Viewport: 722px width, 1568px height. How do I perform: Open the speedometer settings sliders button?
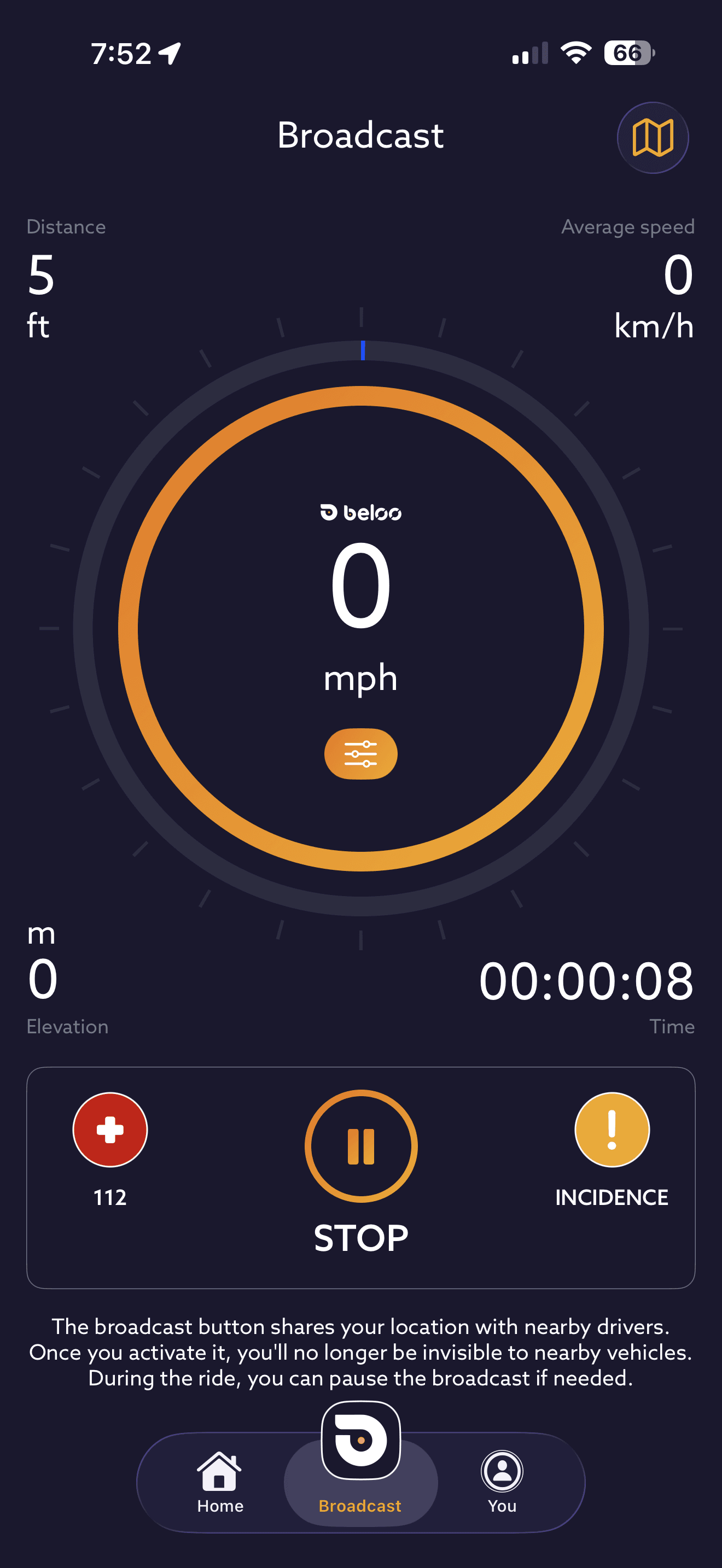click(x=360, y=753)
